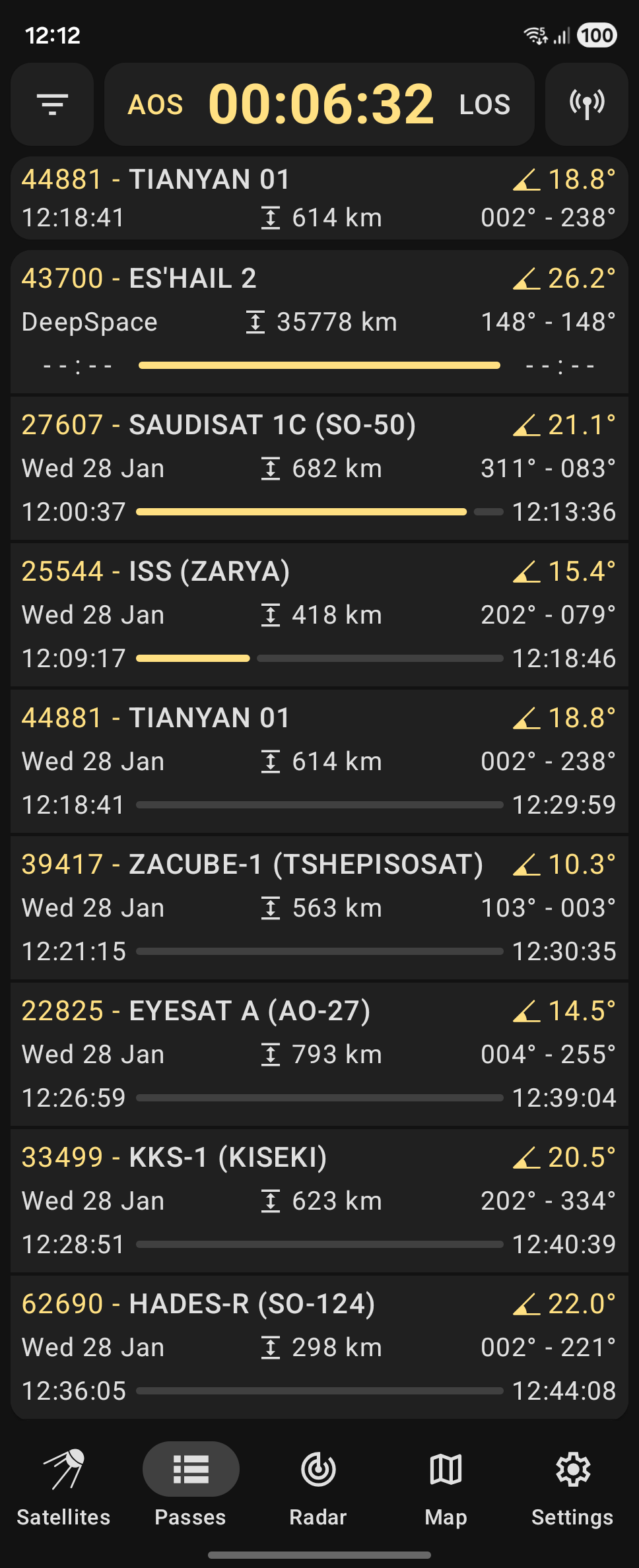This screenshot has height=1568, width=639.
Task: Switch to the Radar tab
Action: [x=318, y=1486]
